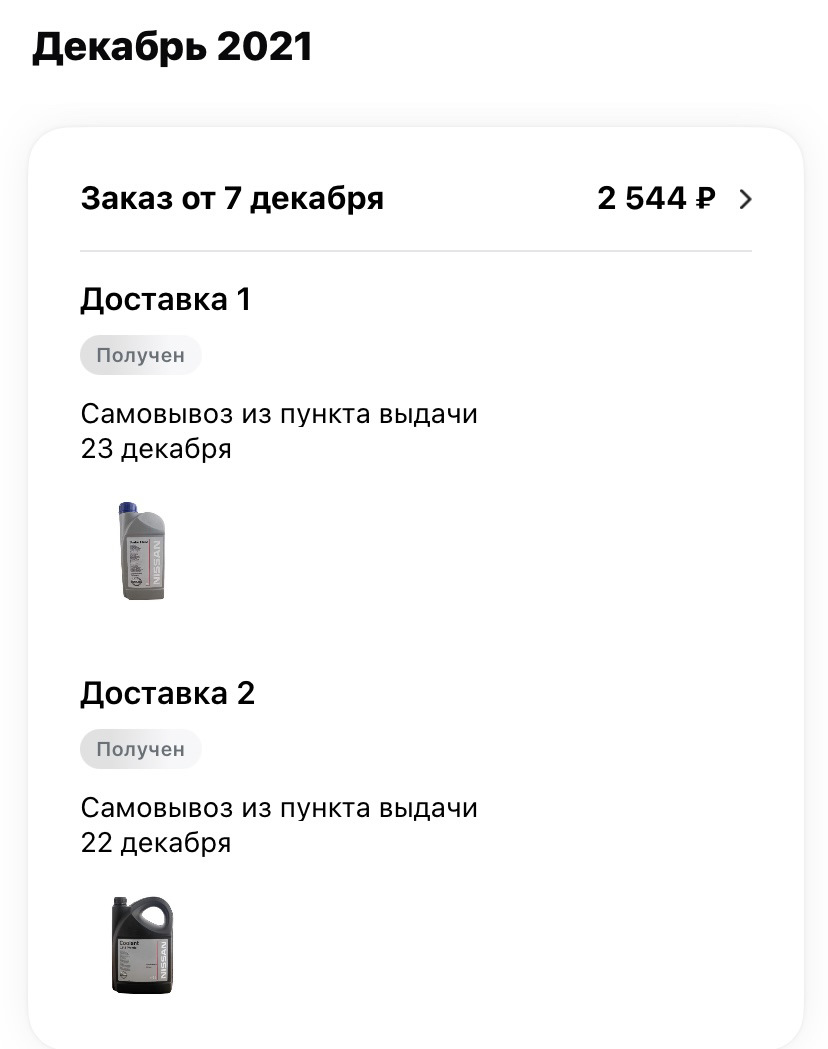This screenshot has height=1049, width=828.
Task: Tap the right-pointing chevron next to the price
Action: (745, 199)
